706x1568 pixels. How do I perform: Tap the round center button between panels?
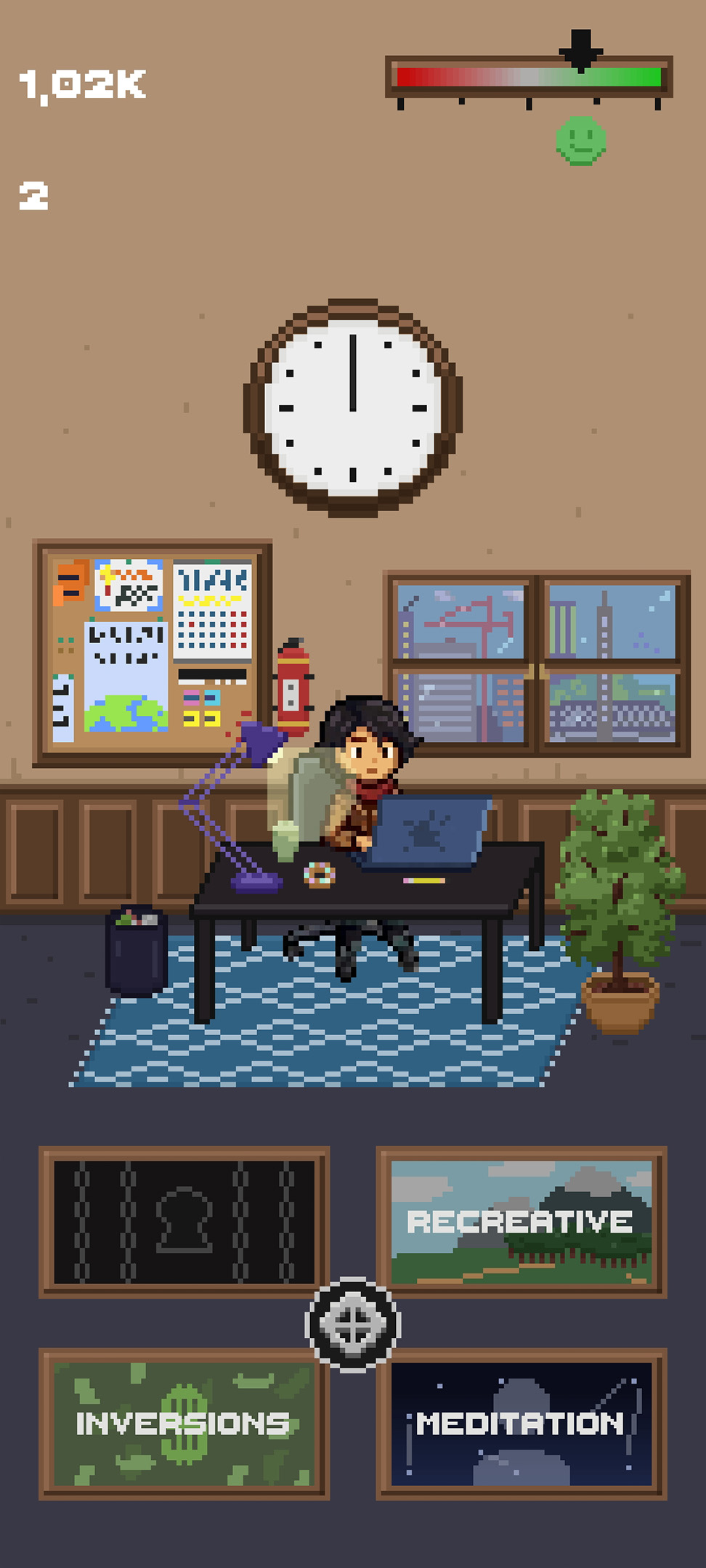[353, 1324]
